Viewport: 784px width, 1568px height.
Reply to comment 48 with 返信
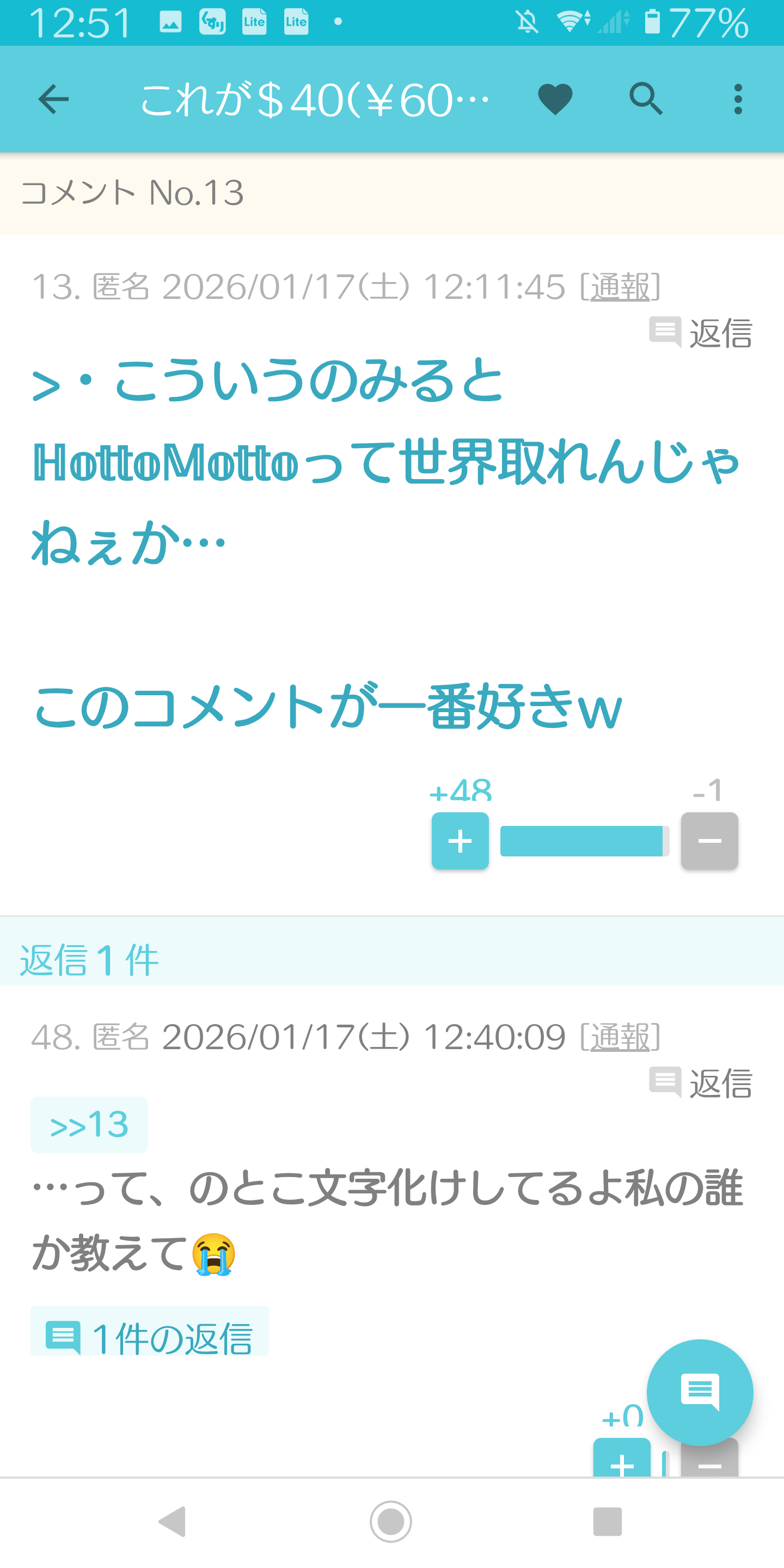tap(701, 1083)
